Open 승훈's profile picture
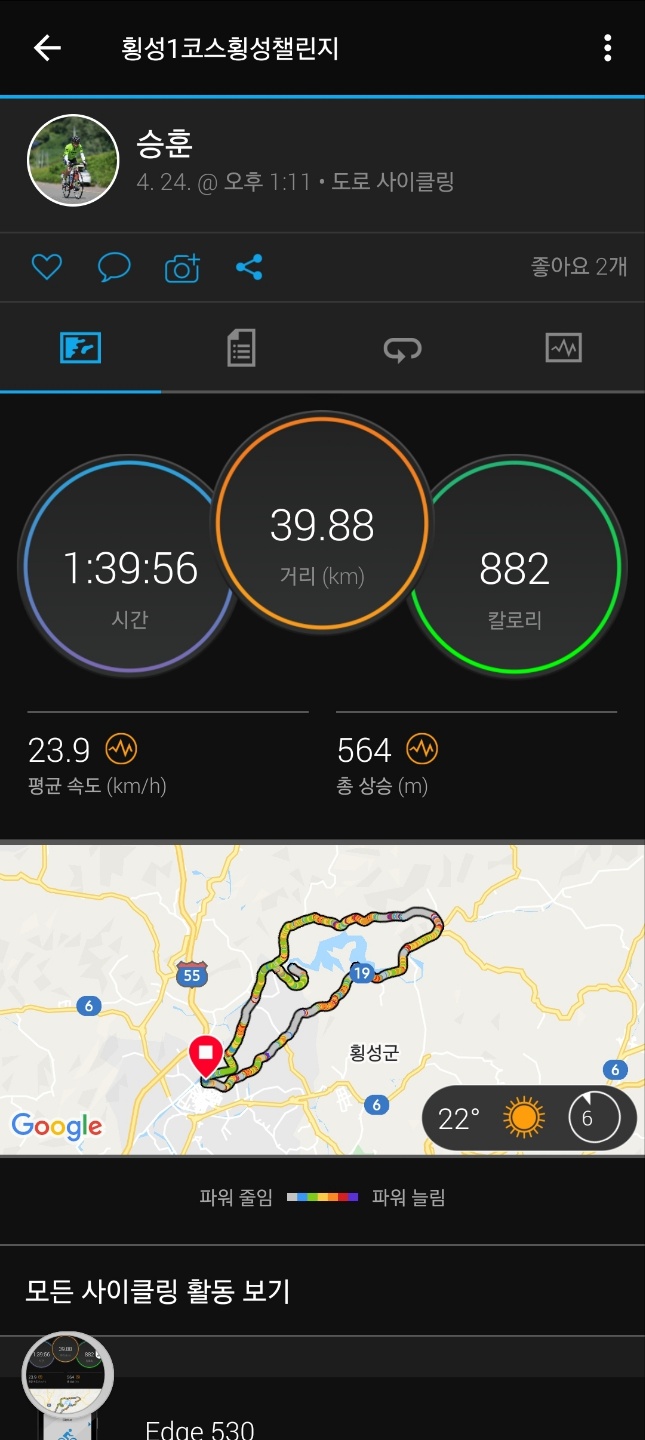This screenshot has width=645, height=1440. tap(72, 160)
